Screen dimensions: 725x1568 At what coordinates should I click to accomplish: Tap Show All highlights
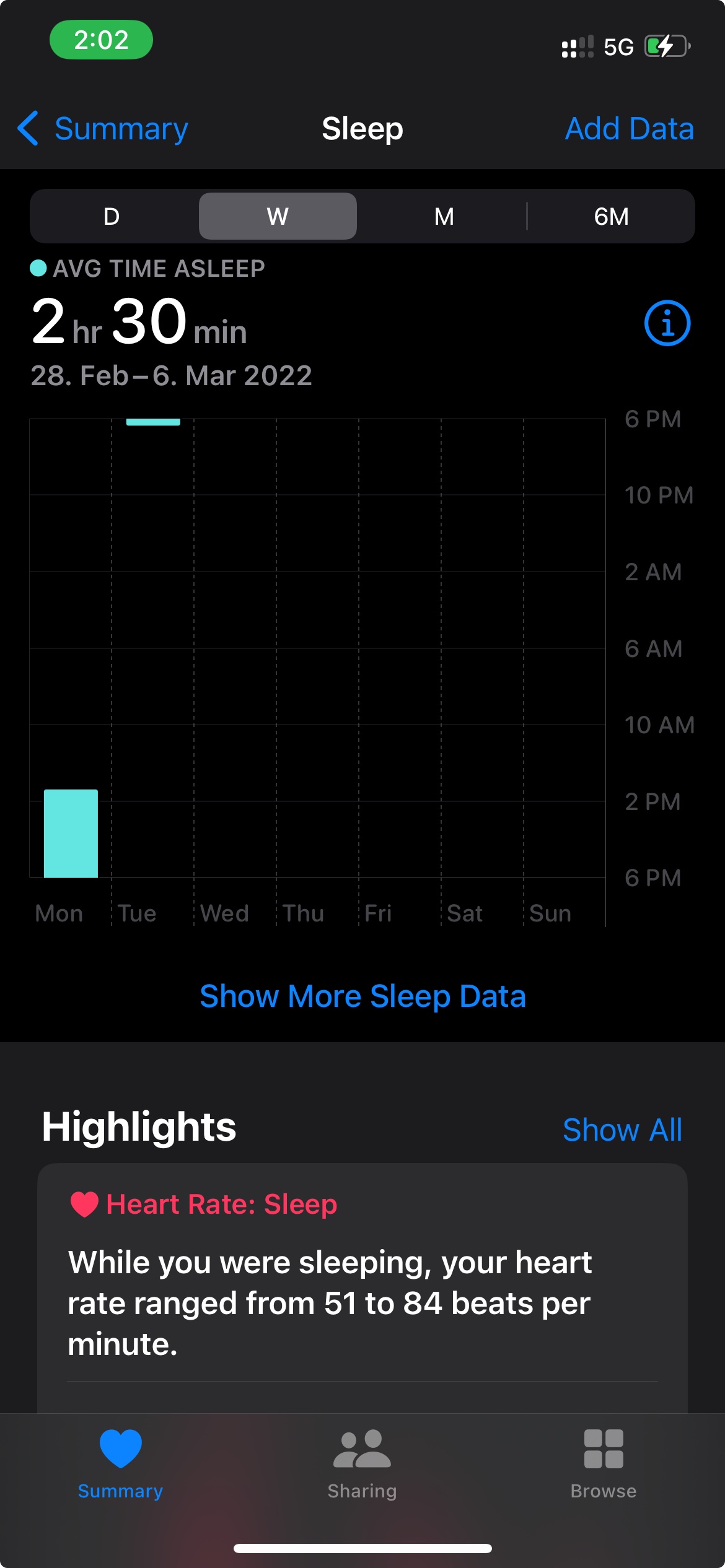coord(622,1130)
